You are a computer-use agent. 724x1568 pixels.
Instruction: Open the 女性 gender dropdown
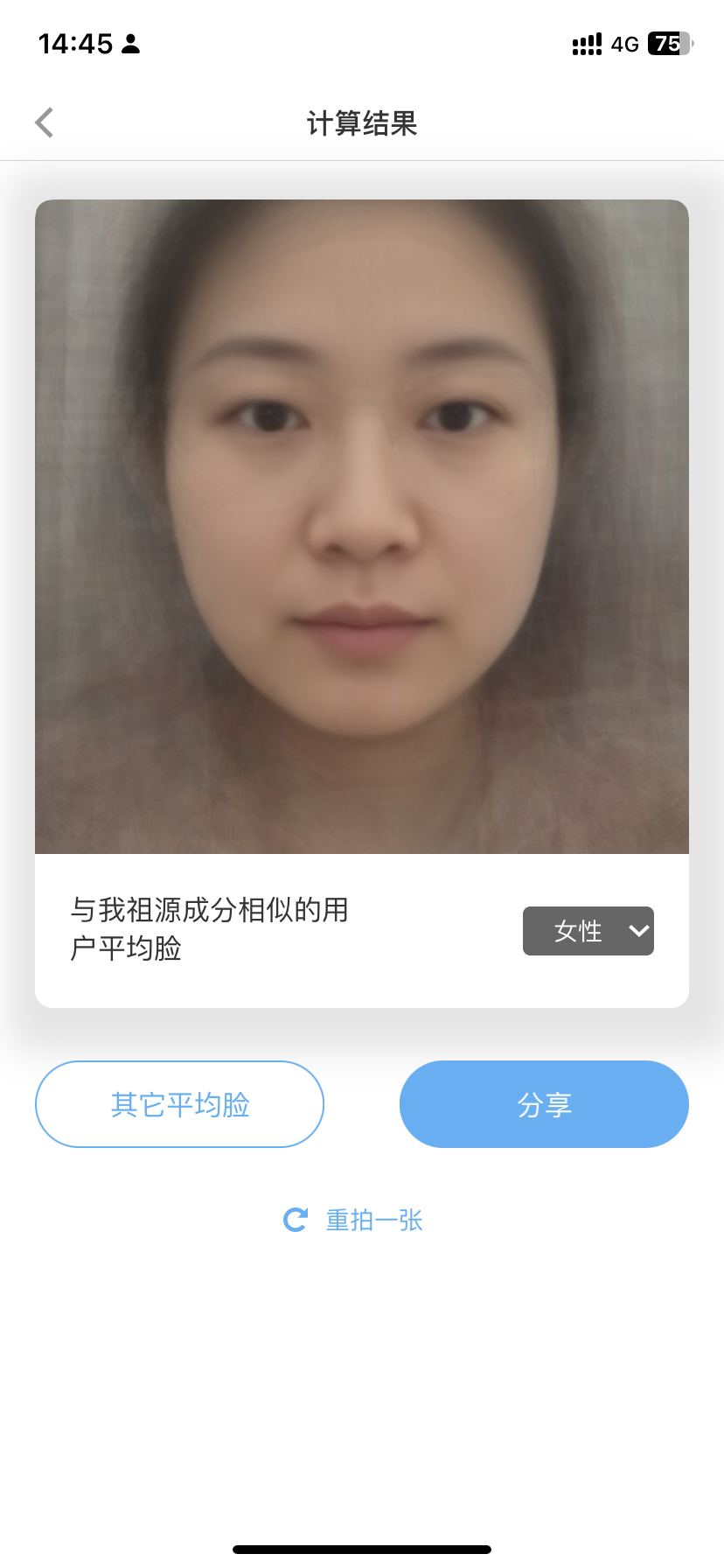(588, 931)
